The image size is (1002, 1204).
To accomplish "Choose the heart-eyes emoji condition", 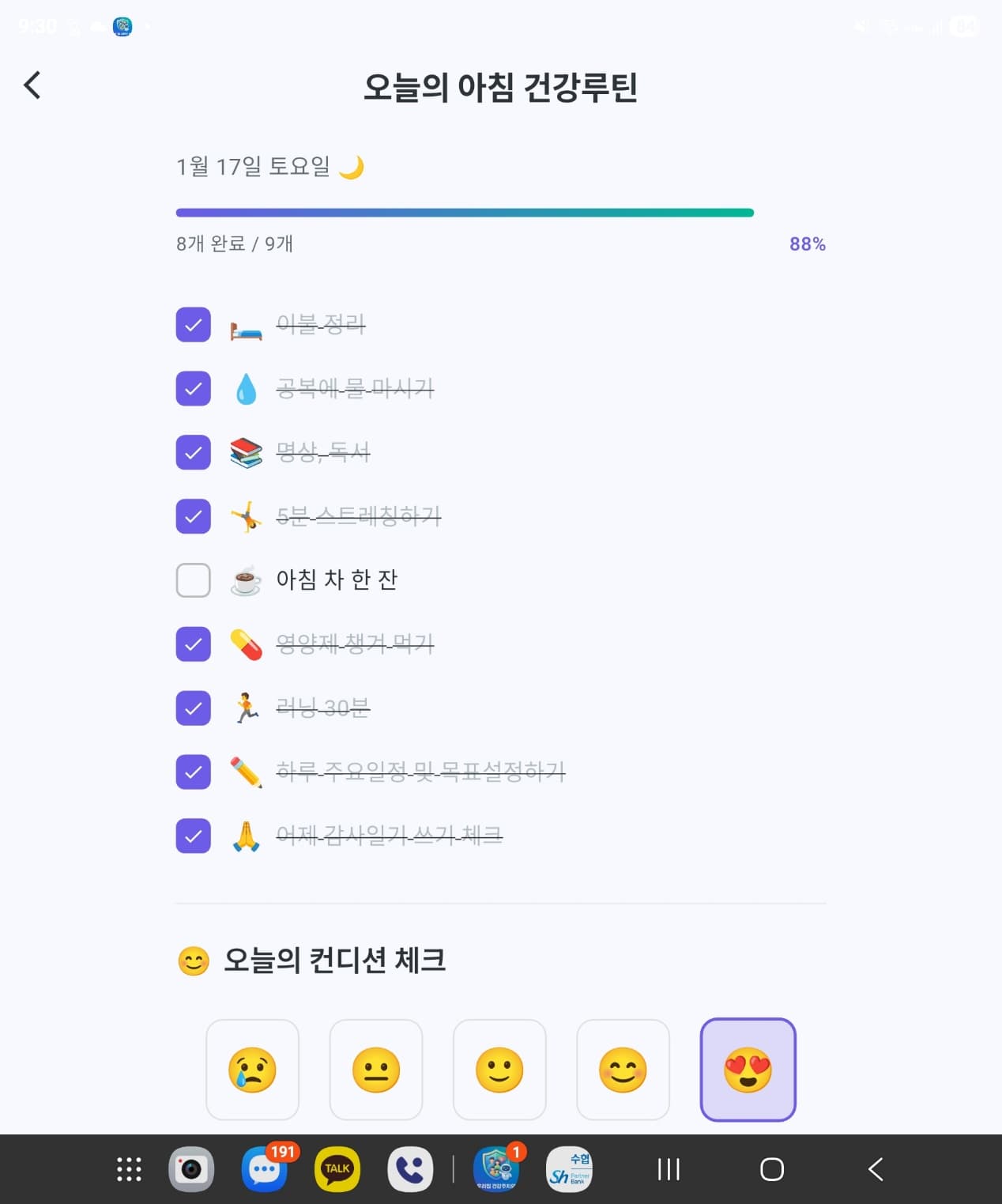I will click(748, 1070).
